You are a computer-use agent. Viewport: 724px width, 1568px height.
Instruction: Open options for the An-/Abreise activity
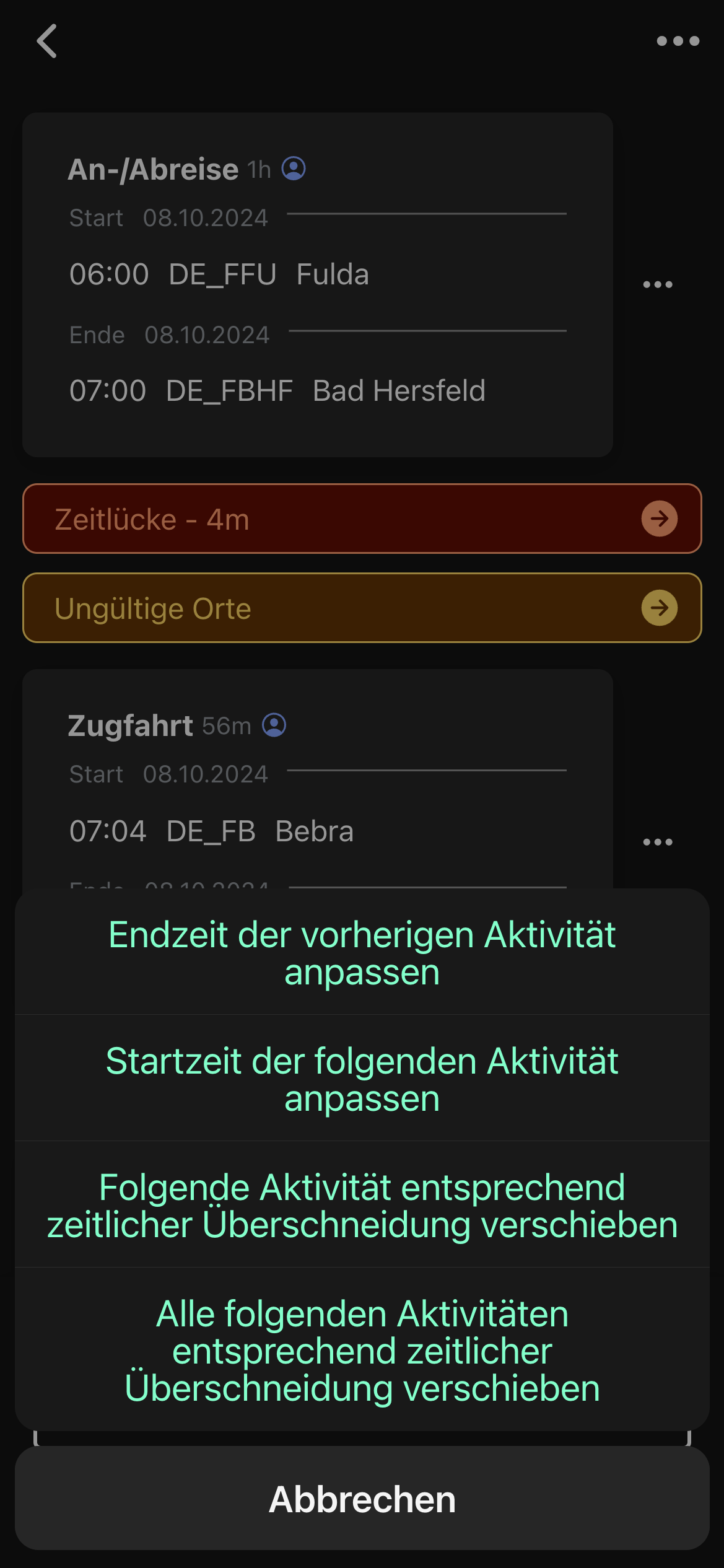(x=658, y=284)
